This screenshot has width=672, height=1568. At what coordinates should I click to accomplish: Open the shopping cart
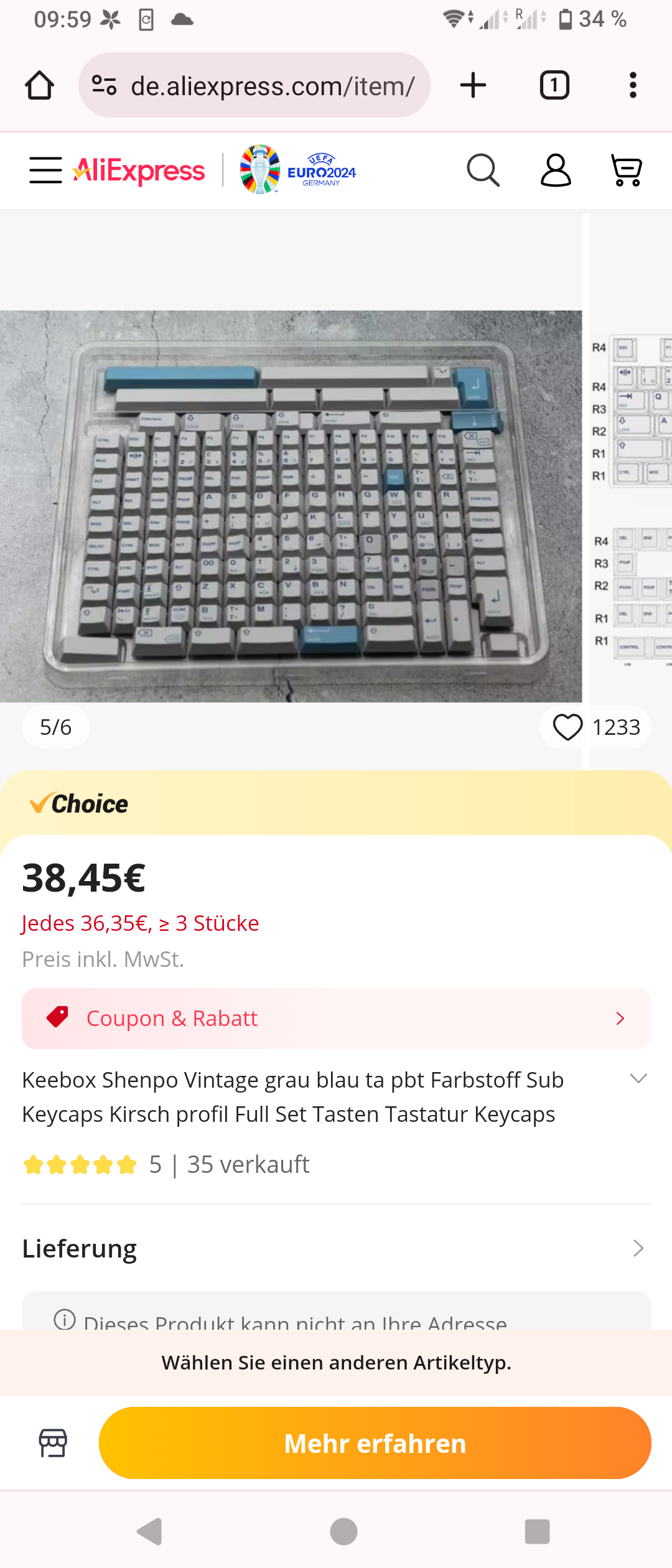pyautogui.click(x=626, y=170)
